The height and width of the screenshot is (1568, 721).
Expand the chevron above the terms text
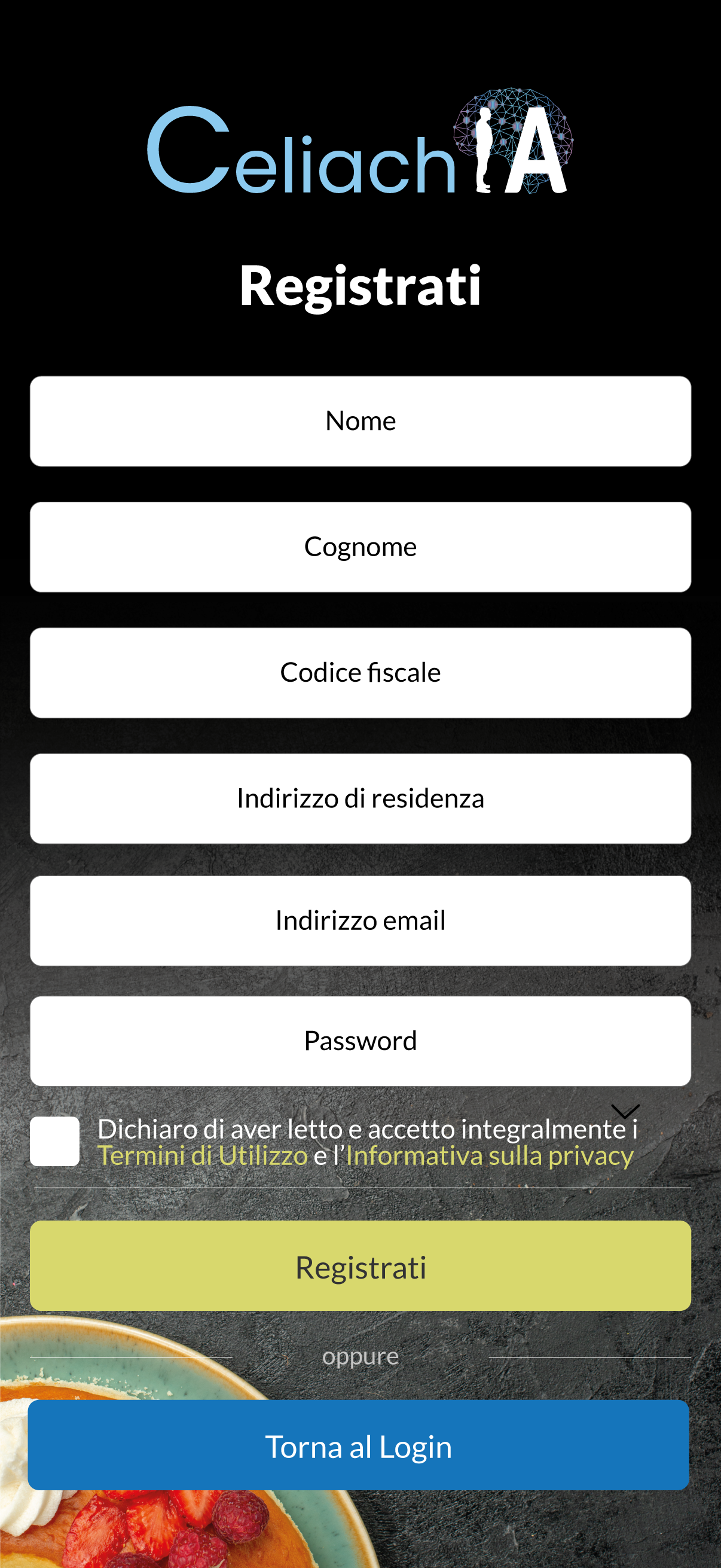(625, 1111)
